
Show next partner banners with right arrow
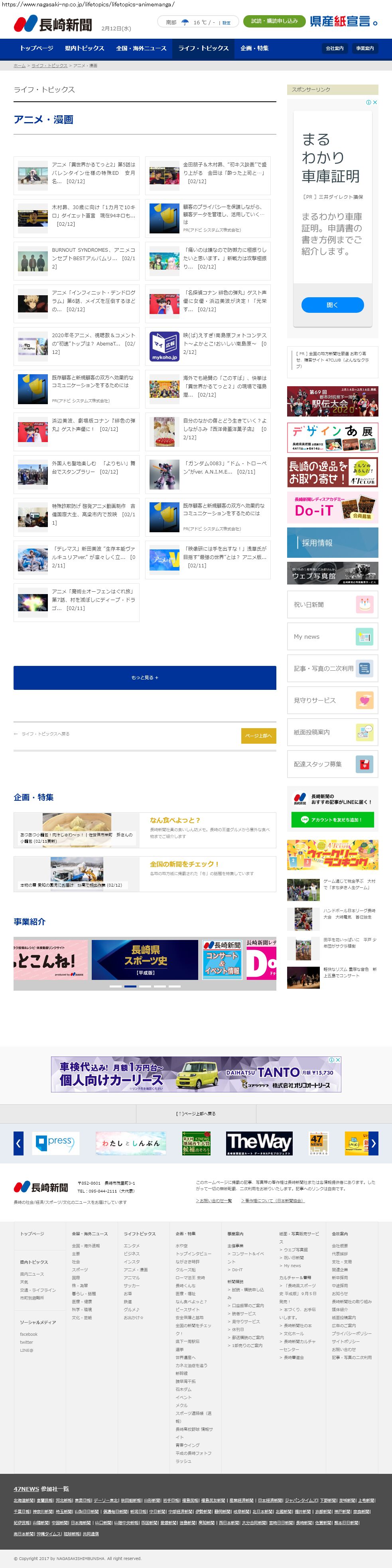(374, 1143)
